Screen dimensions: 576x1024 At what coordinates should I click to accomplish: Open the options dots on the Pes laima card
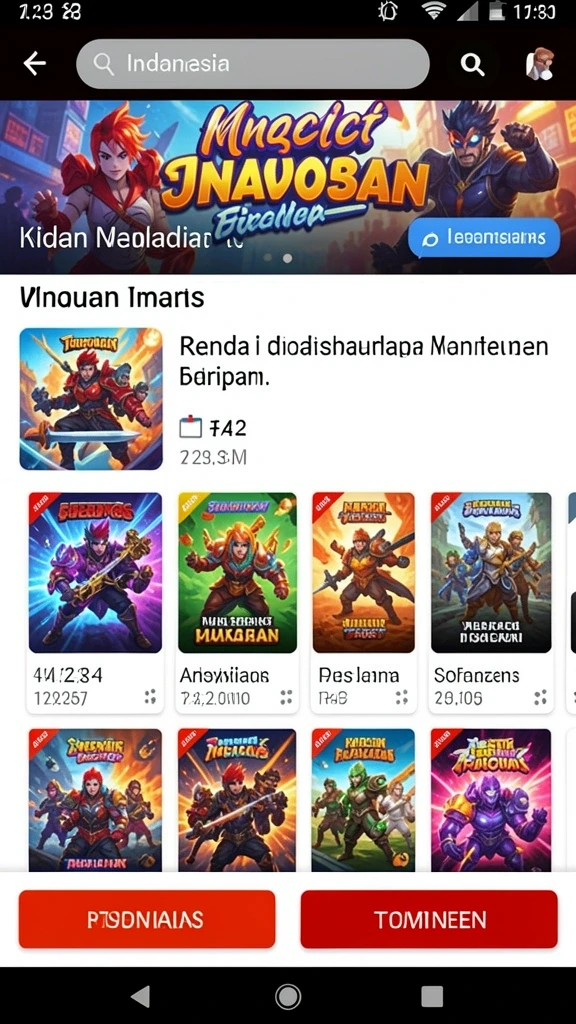tap(402, 697)
